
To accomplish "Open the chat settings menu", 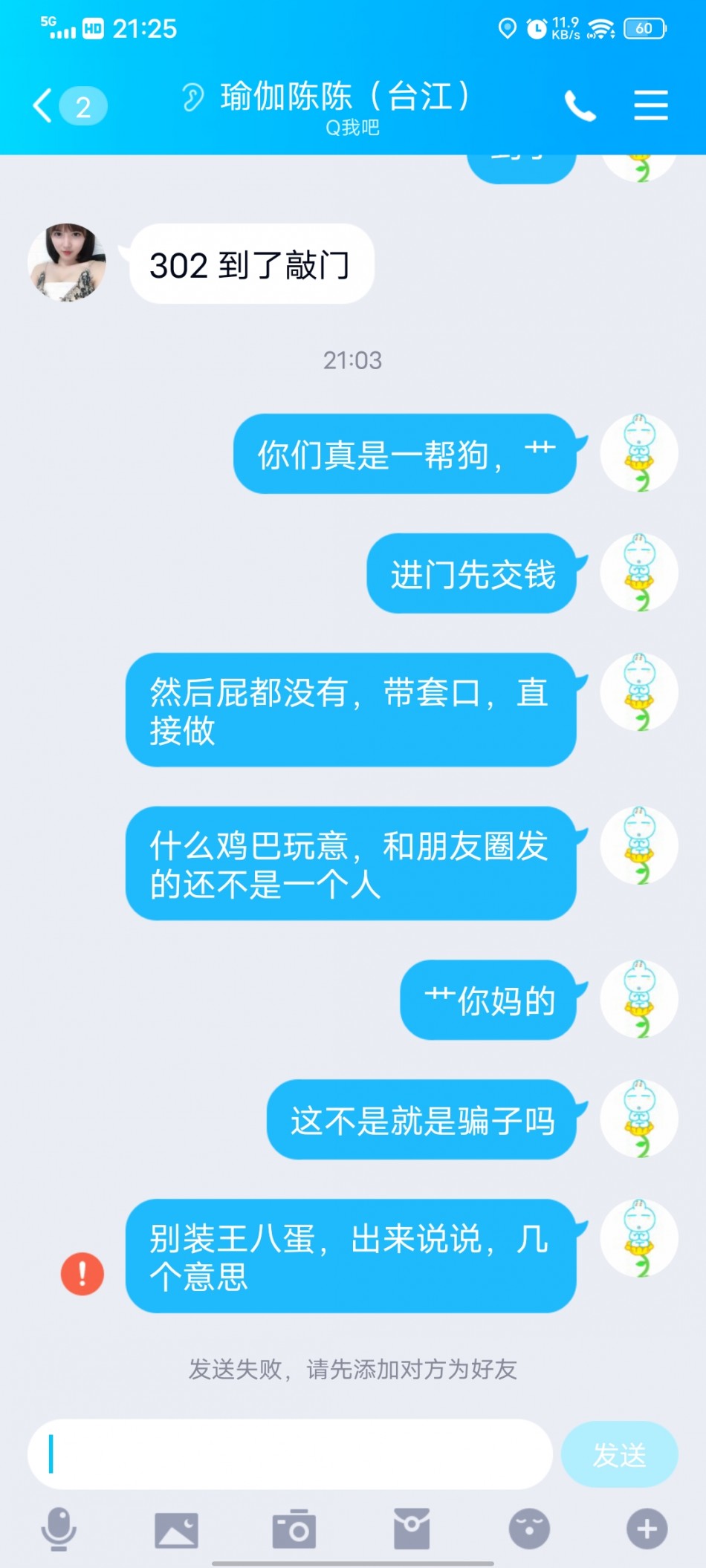I will coord(651,105).
